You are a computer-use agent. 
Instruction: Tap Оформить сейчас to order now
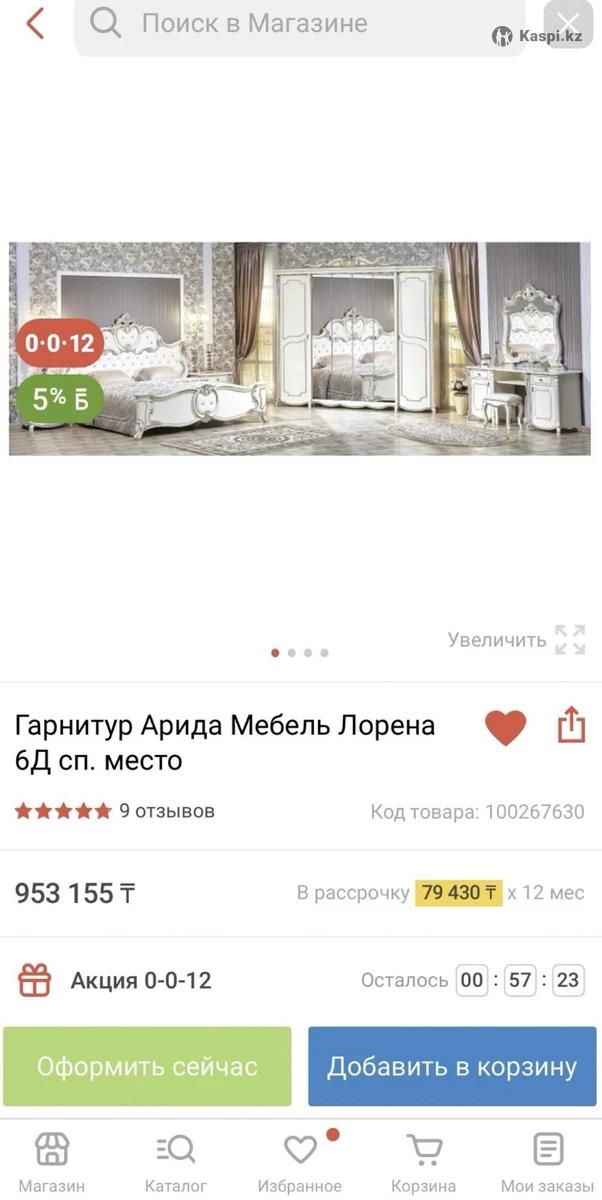pyautogui.click(x=147, y=1066)
